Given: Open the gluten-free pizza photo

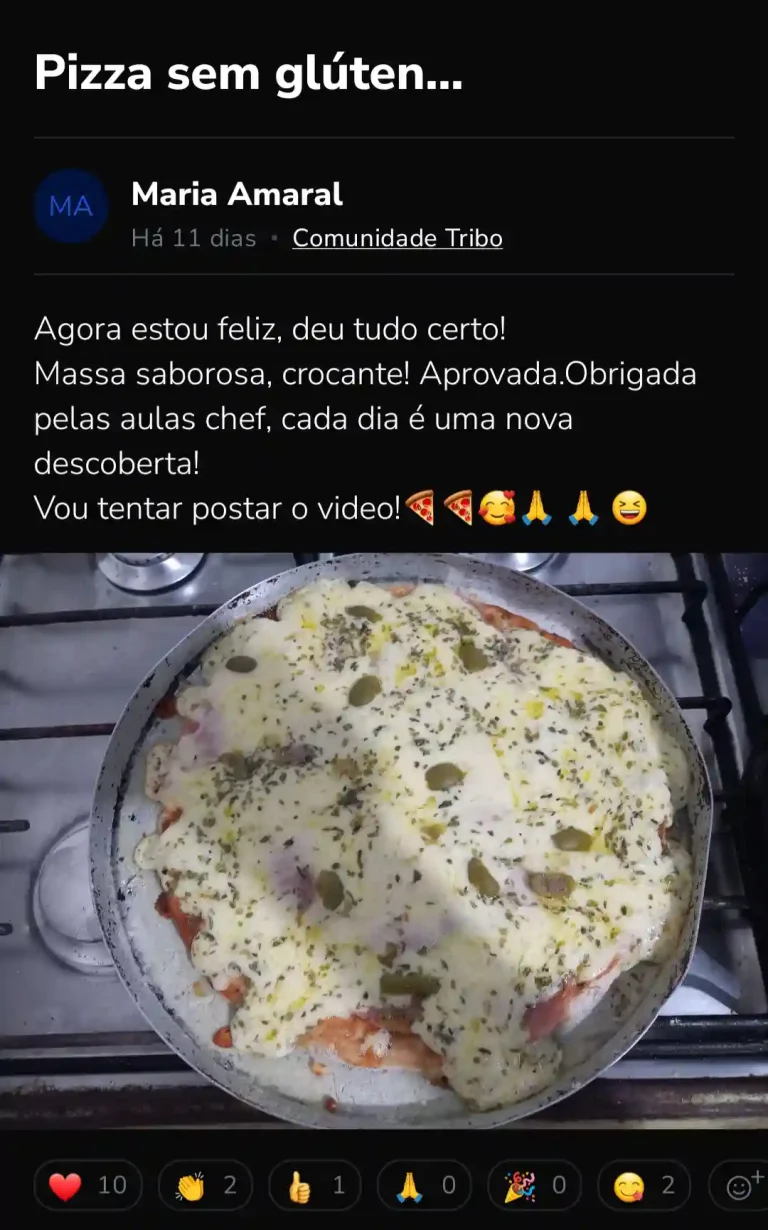Looking at the screenshot, I should (384, 840).
